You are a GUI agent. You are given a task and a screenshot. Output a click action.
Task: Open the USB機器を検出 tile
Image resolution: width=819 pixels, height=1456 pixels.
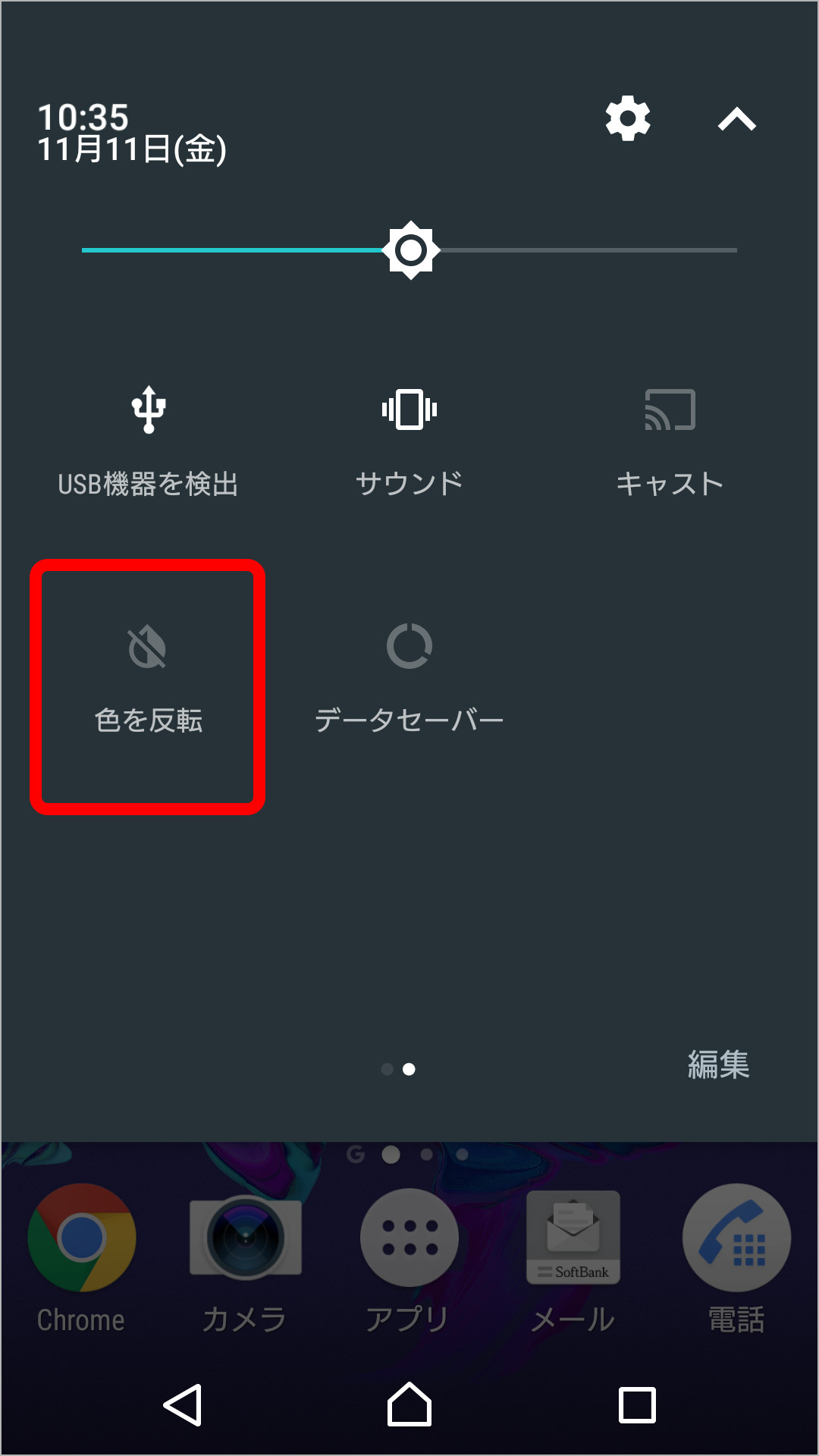(148, 440)
